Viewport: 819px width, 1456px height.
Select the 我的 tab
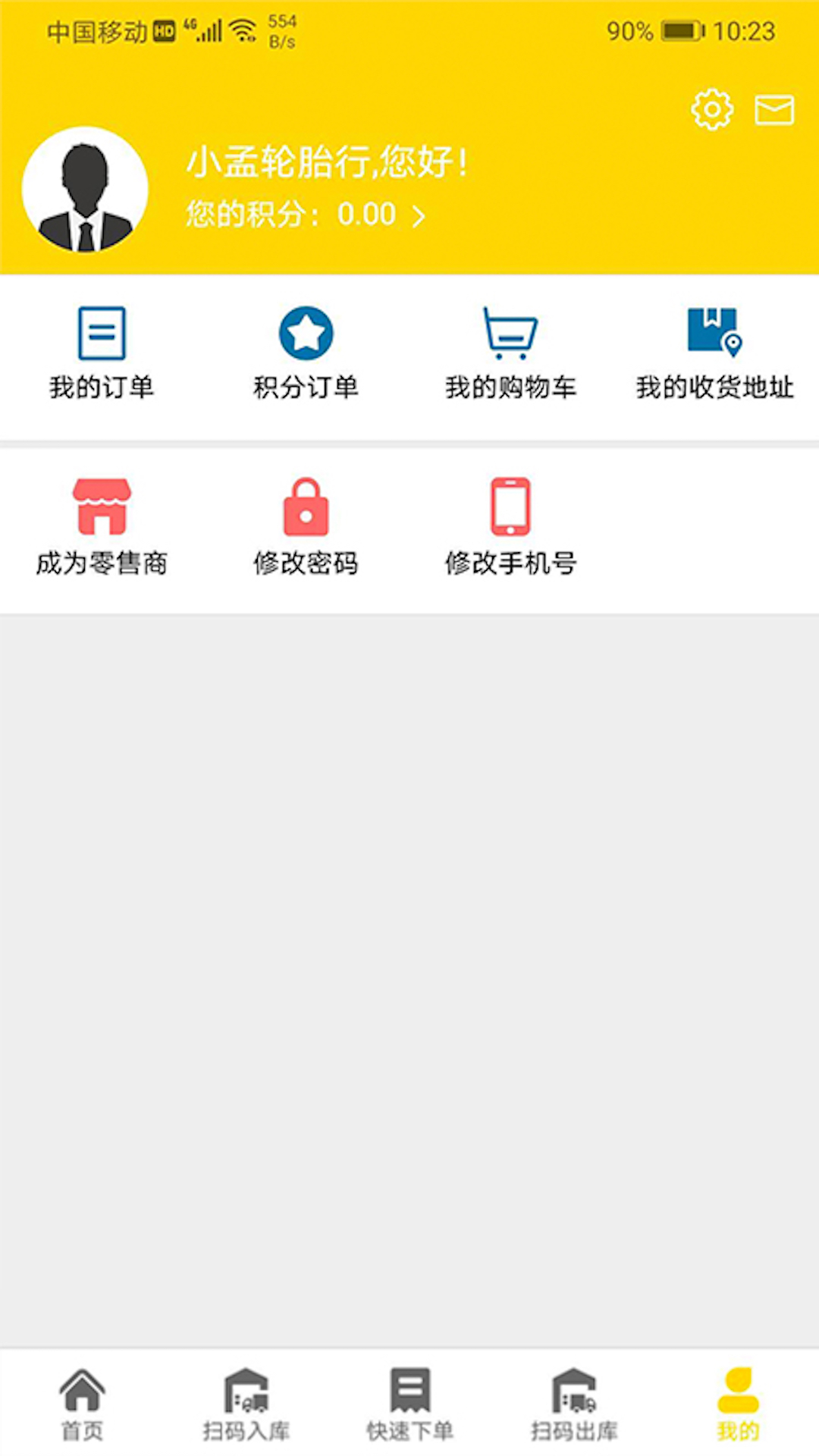pos(738,1404)
